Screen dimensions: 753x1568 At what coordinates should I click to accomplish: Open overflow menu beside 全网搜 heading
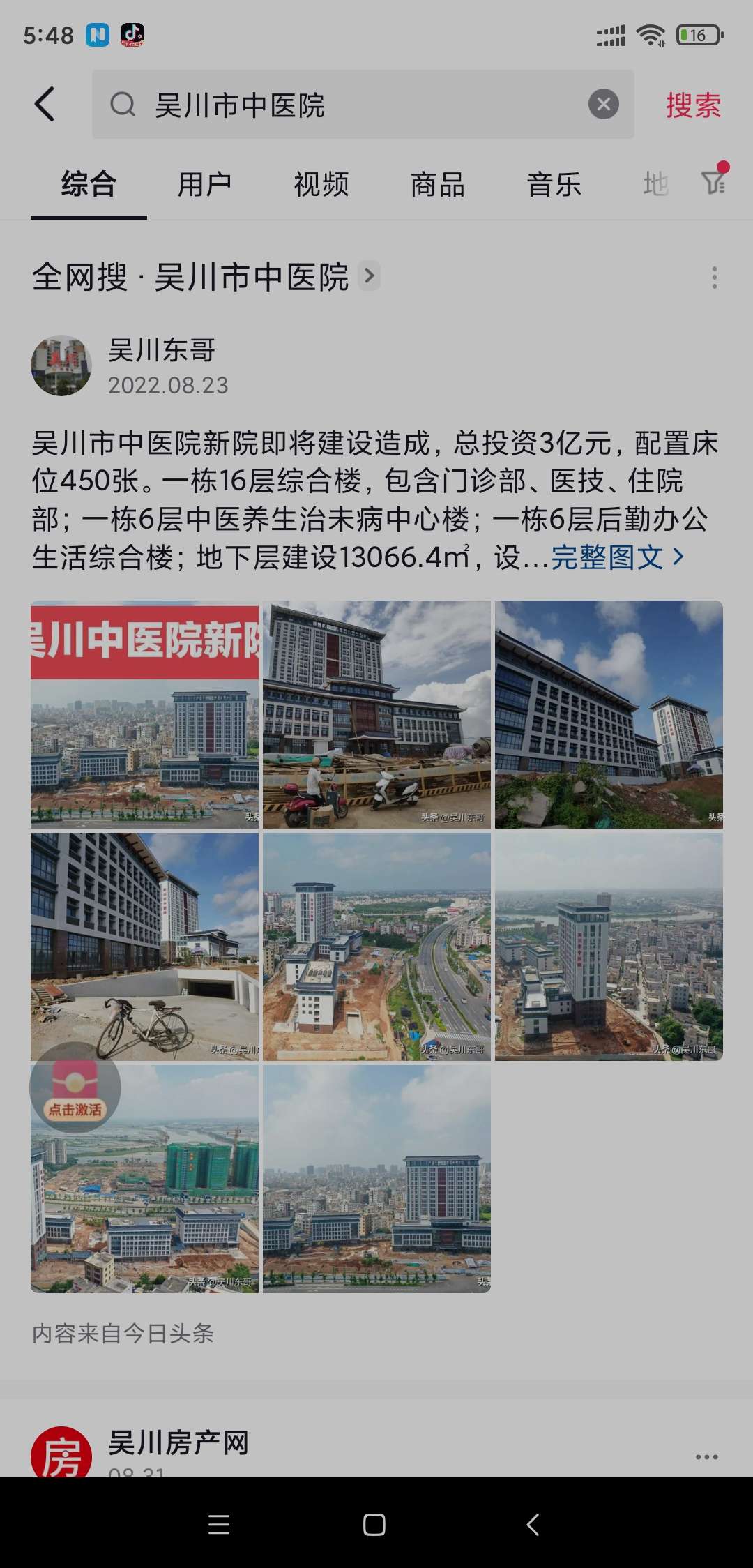click(714, 278)
